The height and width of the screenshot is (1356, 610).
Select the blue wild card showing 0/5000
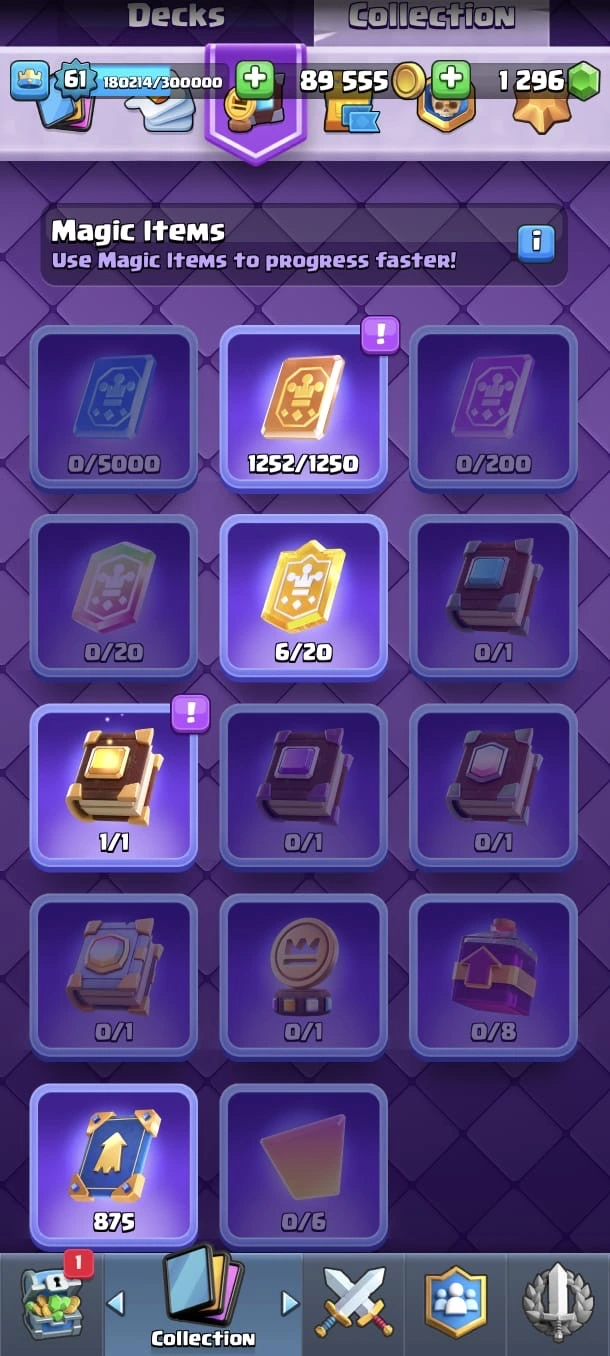coord(113,406)
